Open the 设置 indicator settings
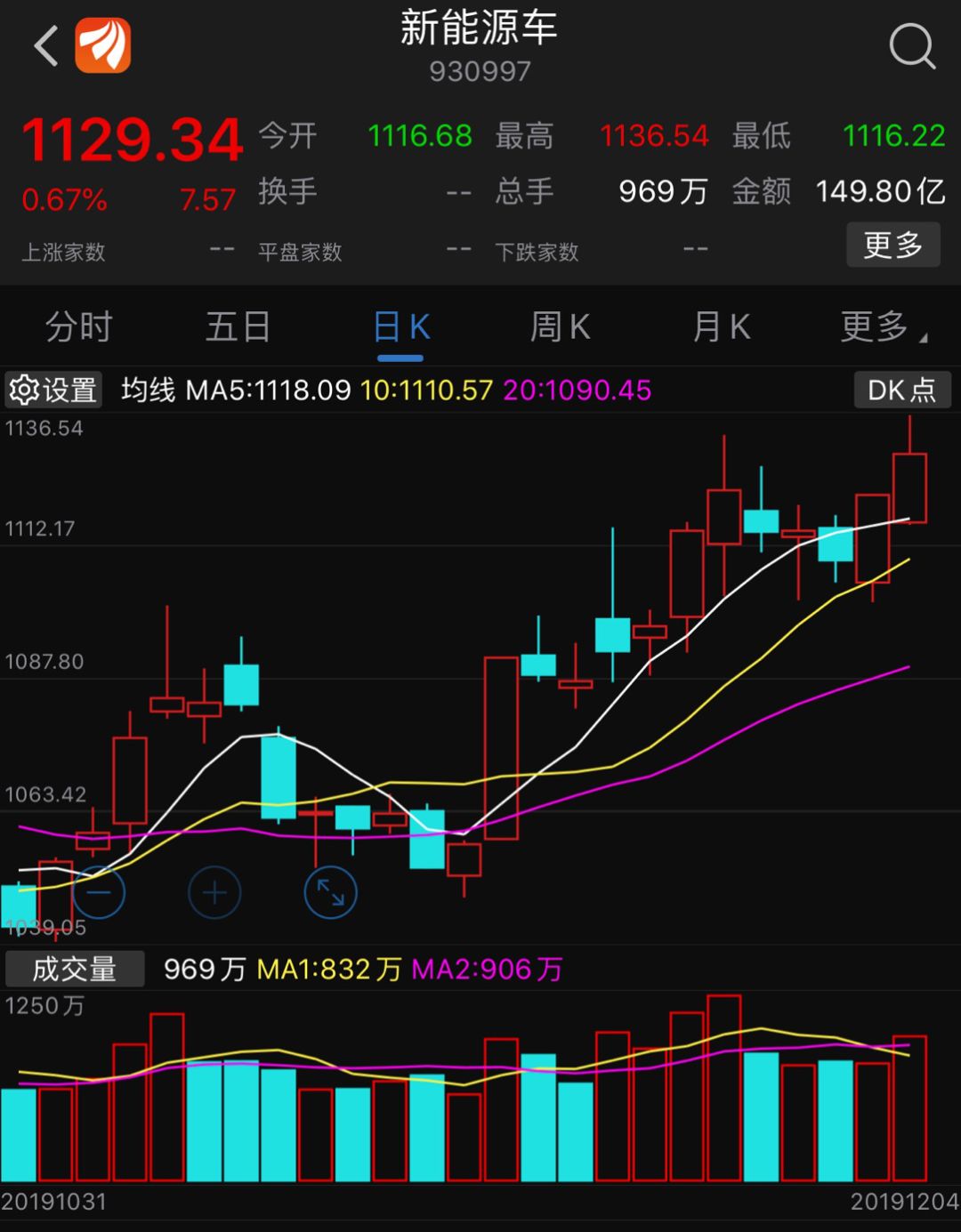The image size is (961, 1232). 53,390
